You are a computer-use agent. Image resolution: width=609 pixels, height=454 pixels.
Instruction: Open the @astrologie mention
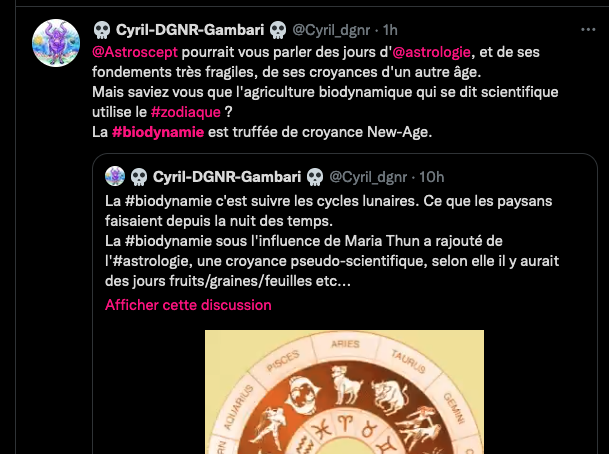point(431,52)
